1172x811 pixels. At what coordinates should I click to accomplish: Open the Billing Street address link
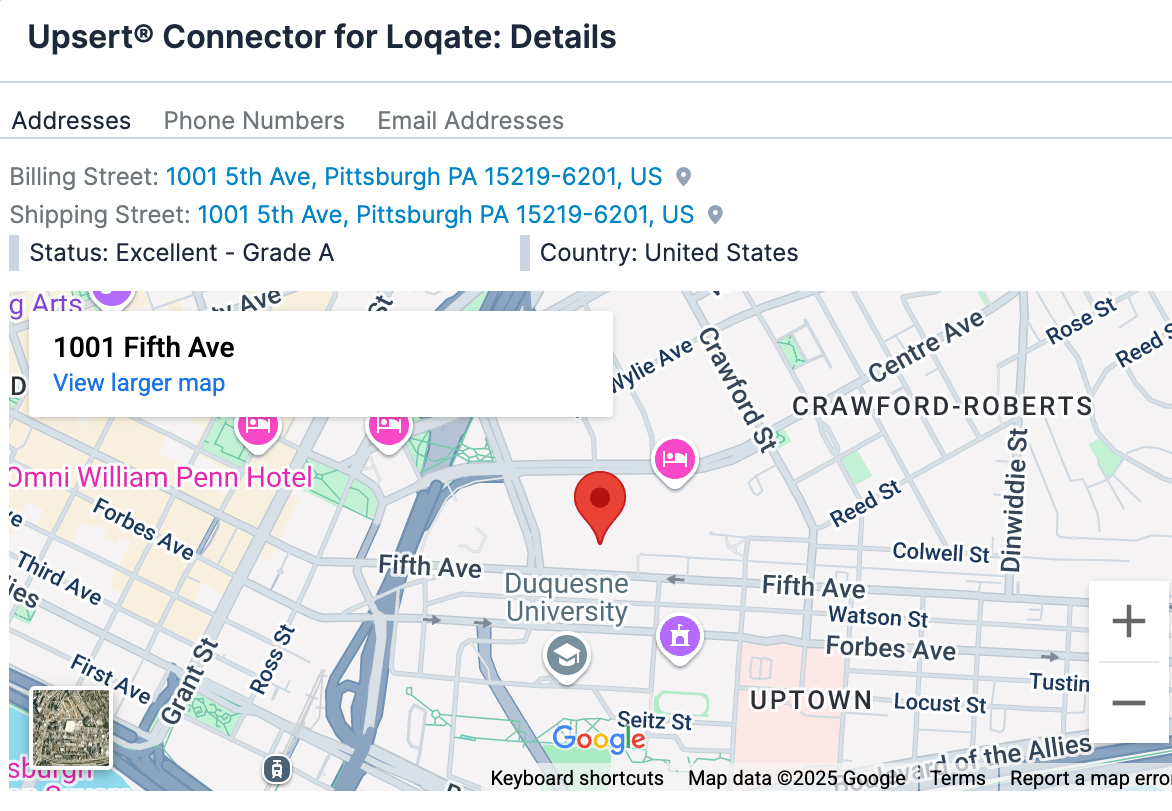[x=413, y=177]
